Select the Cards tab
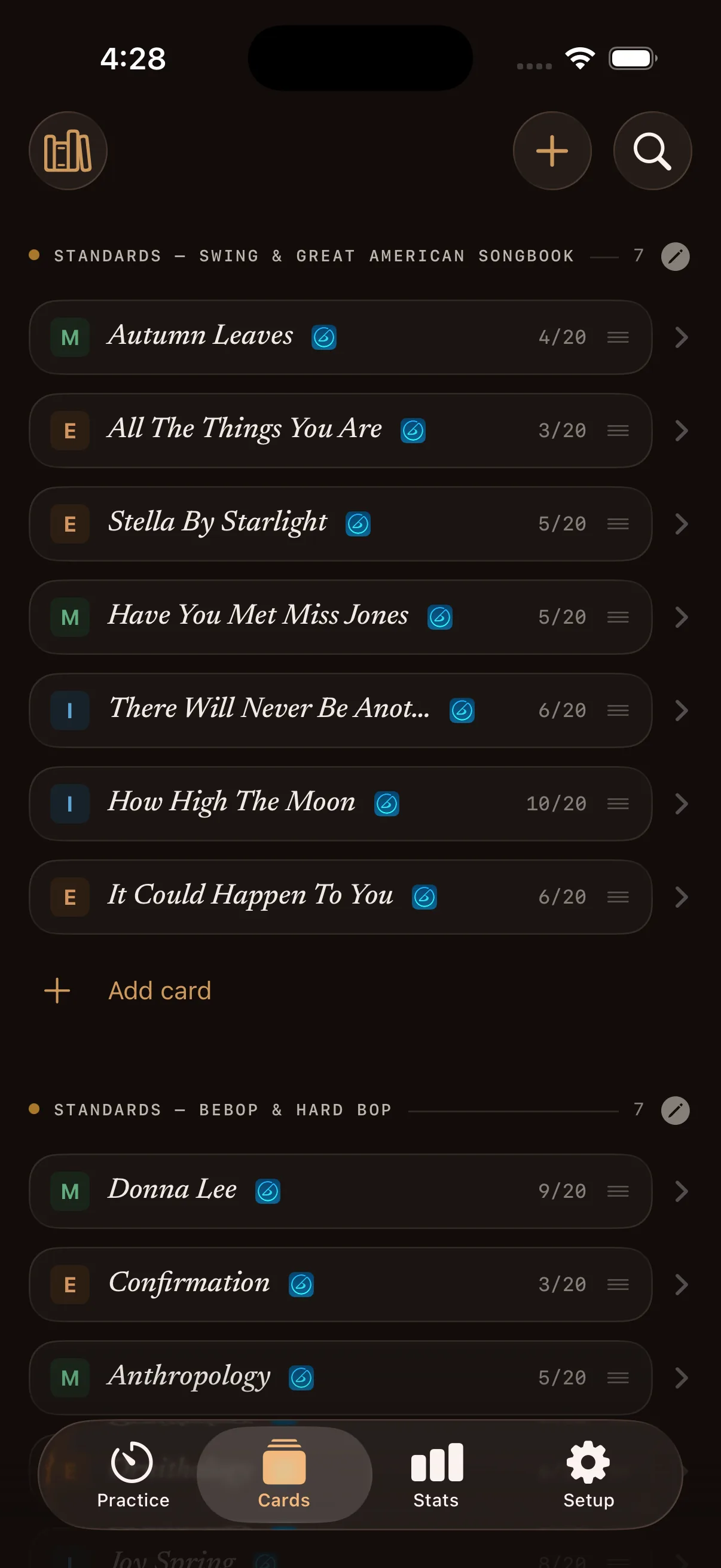Image resolution: width=721 pixels, height=1568 pixels. pos(284,1474)
